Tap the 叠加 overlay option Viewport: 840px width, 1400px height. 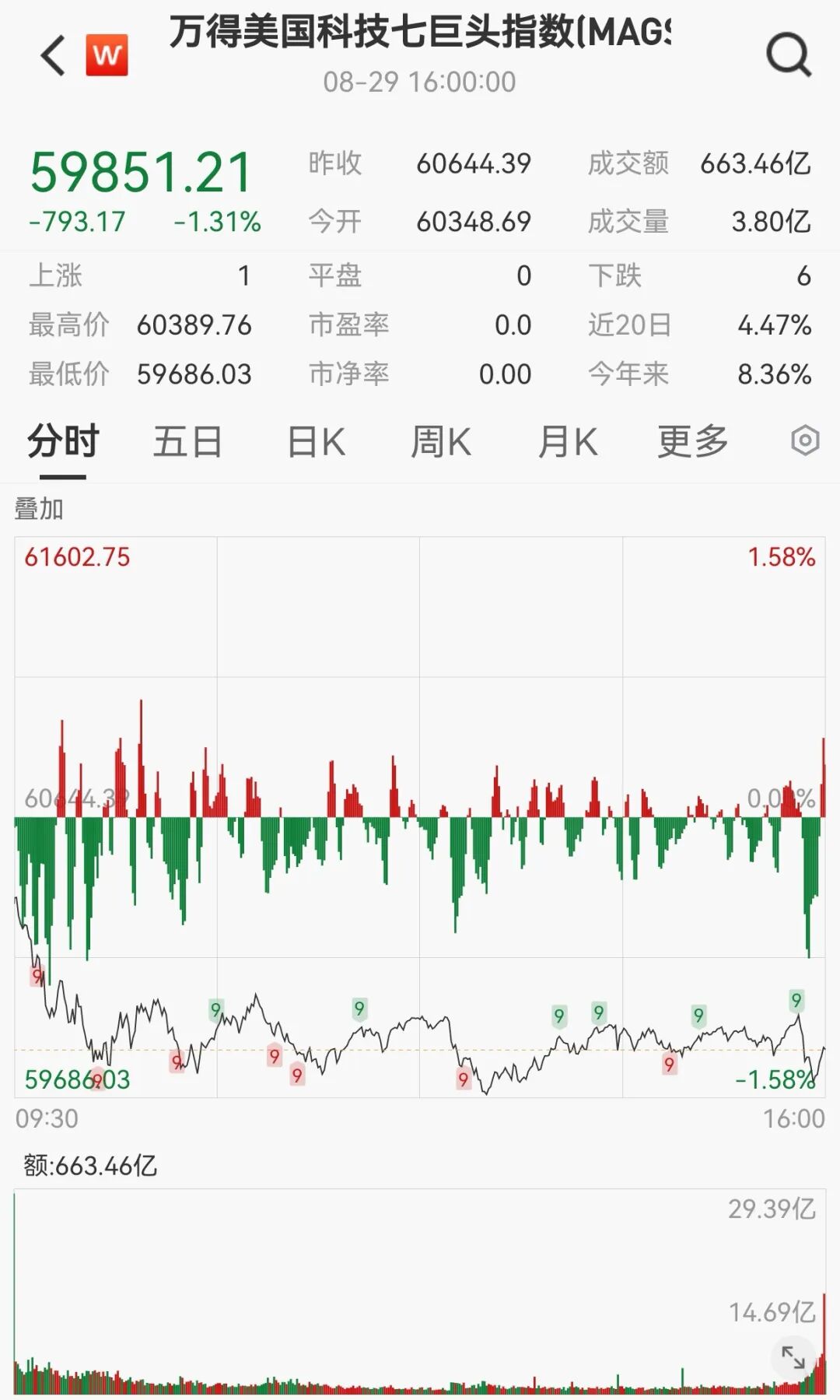[39, 509]
